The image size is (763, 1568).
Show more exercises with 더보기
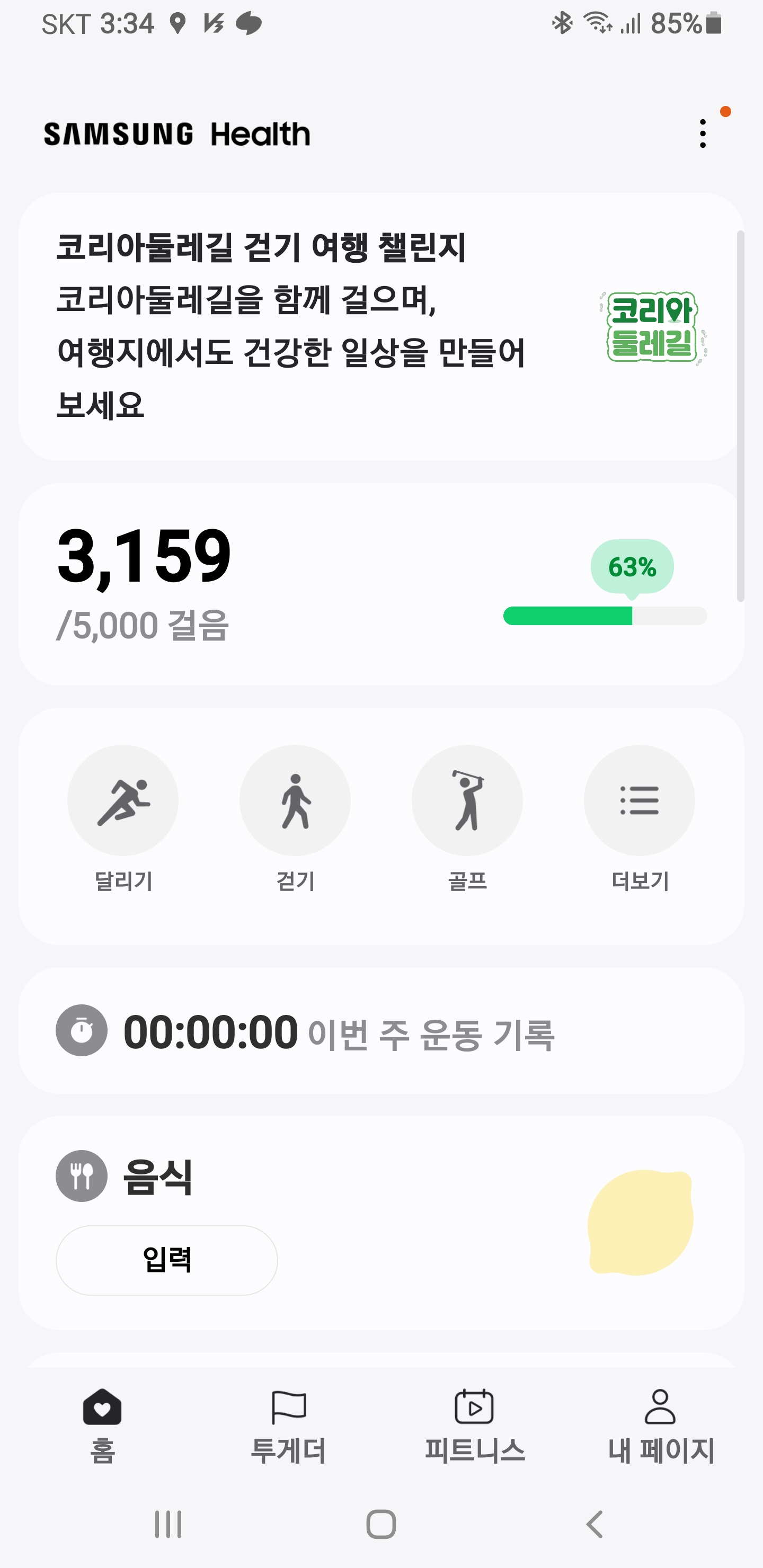[640, 800]
